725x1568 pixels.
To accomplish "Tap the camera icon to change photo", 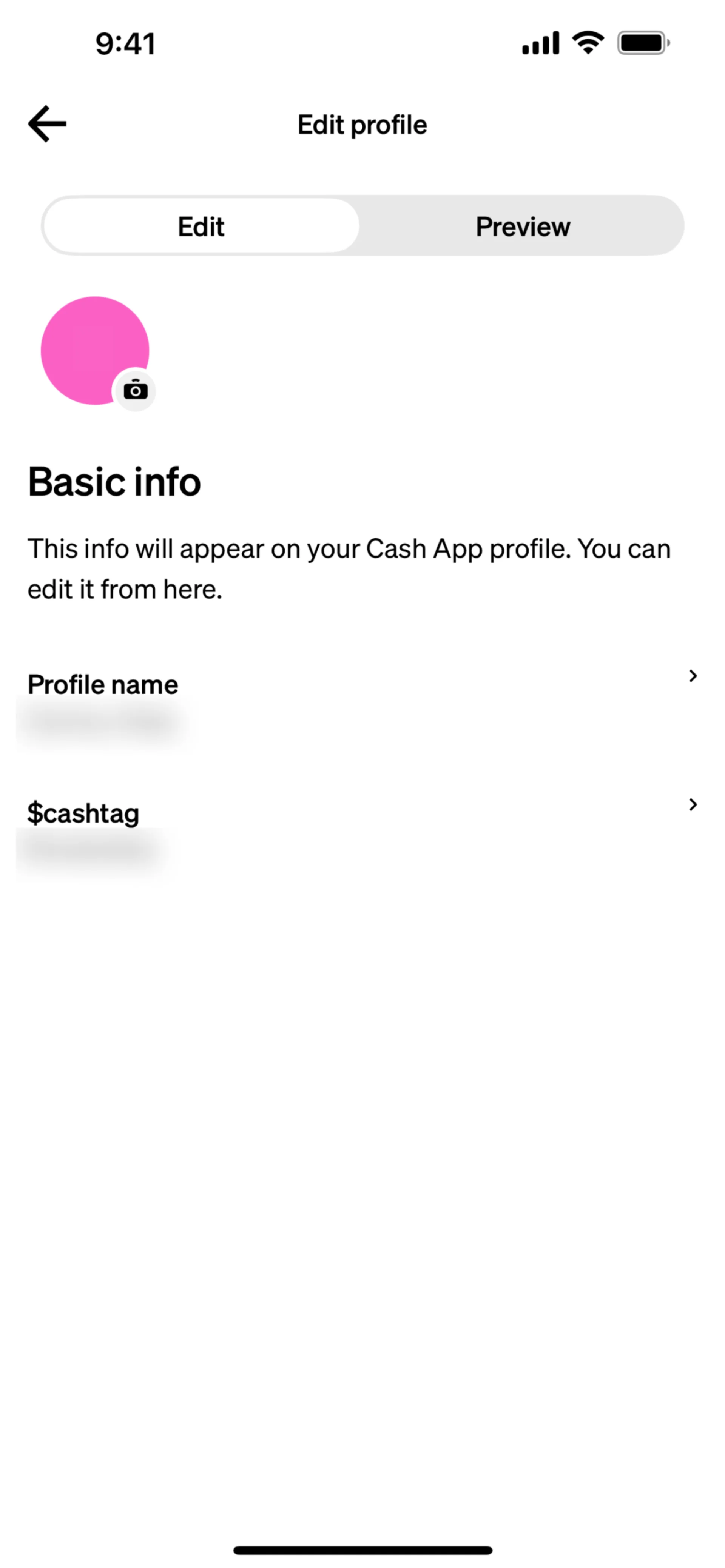I will click(x=135, y=390).
